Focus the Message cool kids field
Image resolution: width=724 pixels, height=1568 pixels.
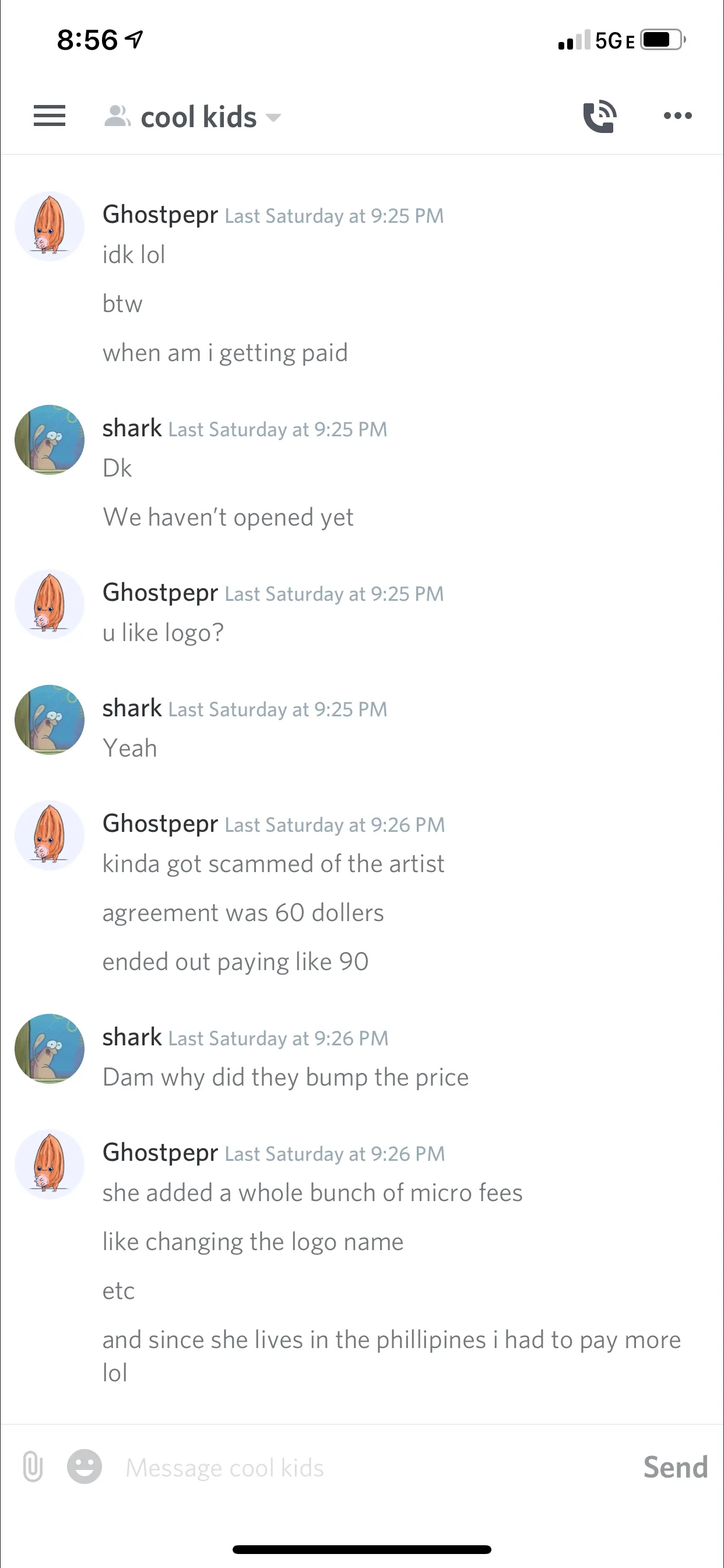pos(365,1468)
